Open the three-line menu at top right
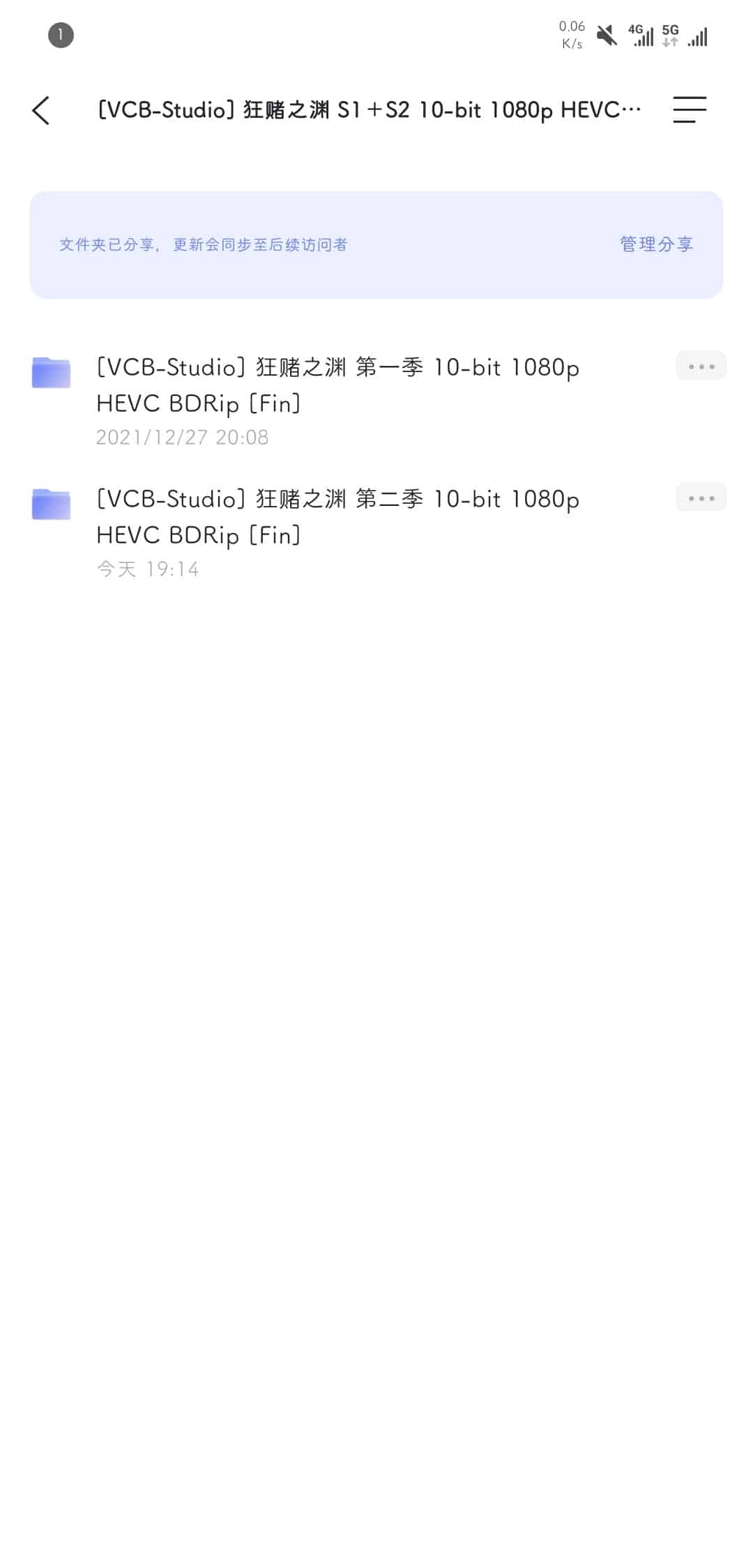This screenshot has width=753, height=1568. point(690,109)
